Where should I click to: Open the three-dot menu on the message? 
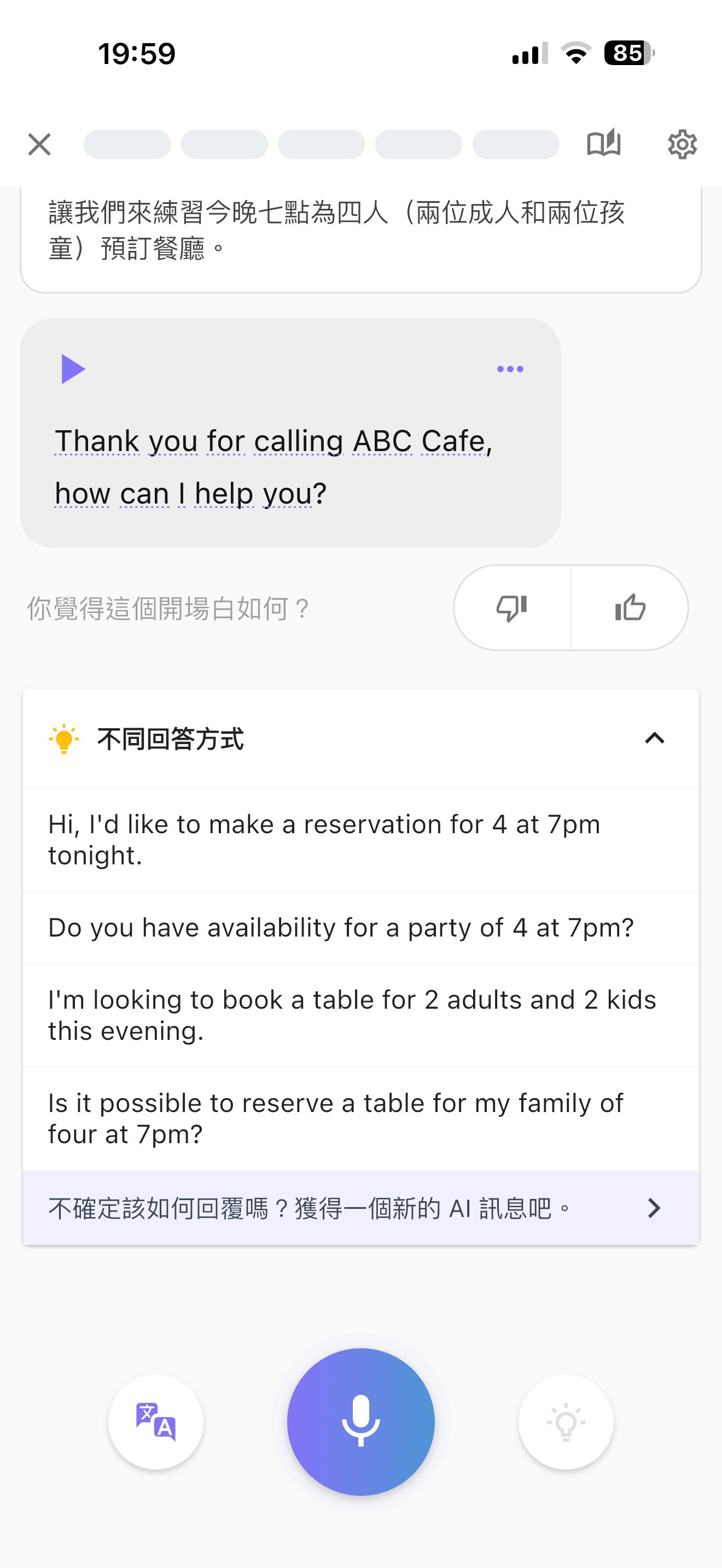(x=510, y=369)
